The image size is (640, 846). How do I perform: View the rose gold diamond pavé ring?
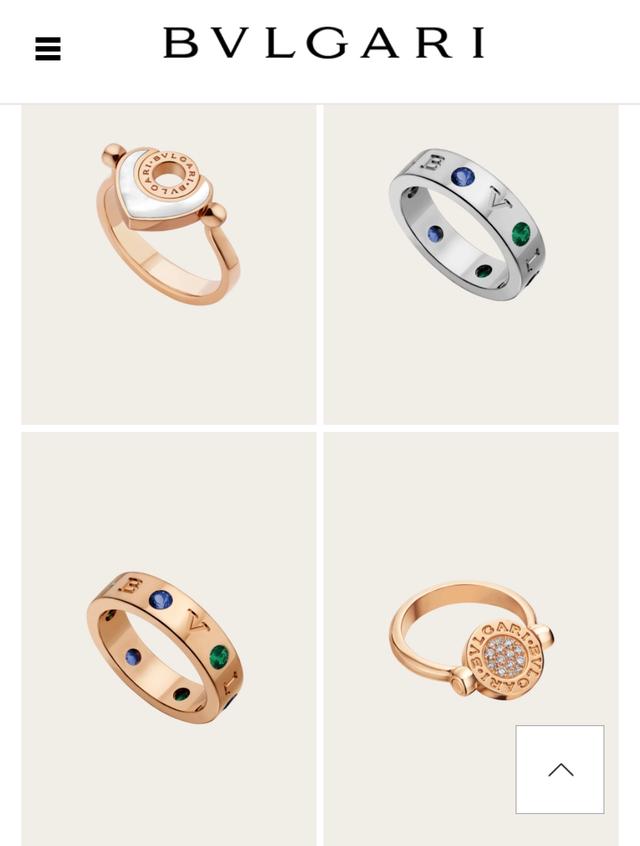tap(470, 640)
